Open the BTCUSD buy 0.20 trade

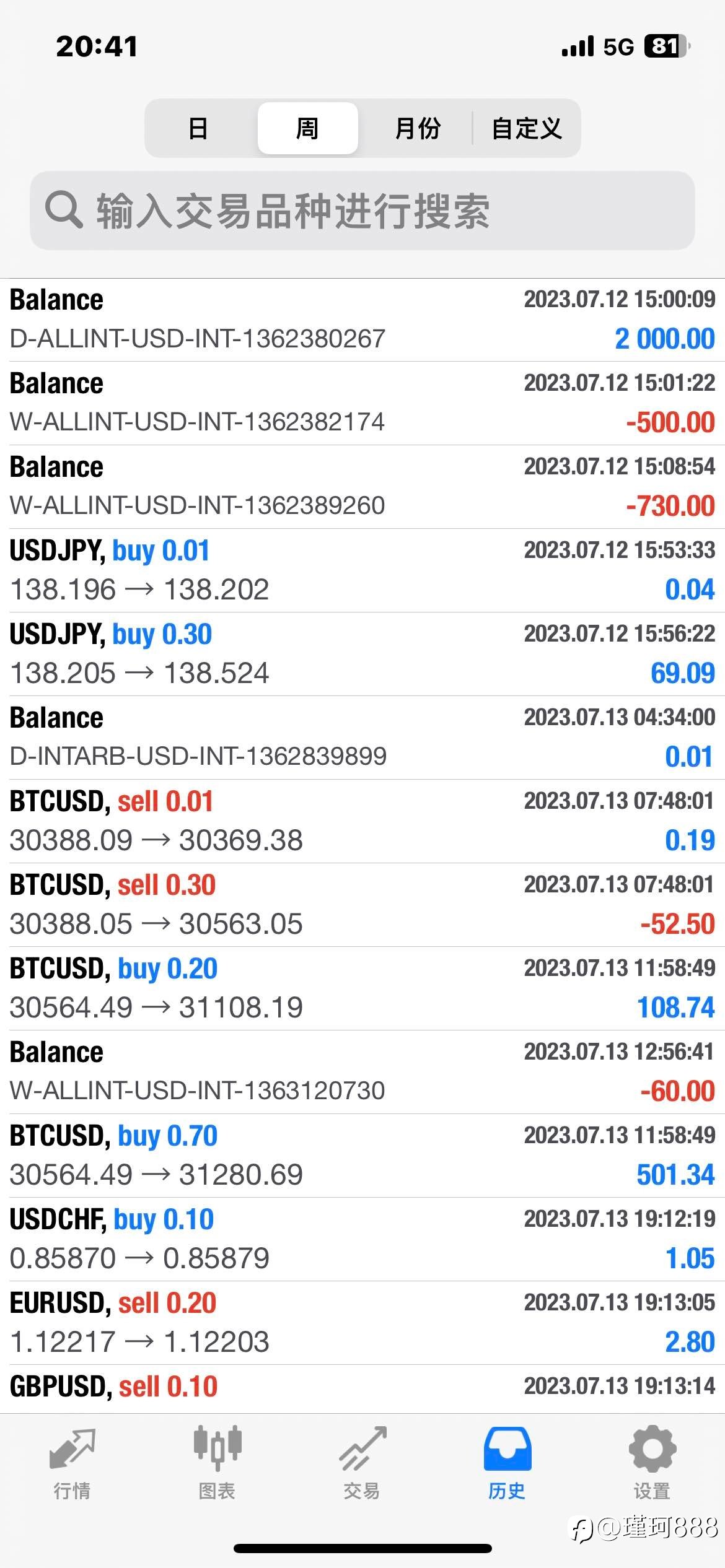[362, 988]
